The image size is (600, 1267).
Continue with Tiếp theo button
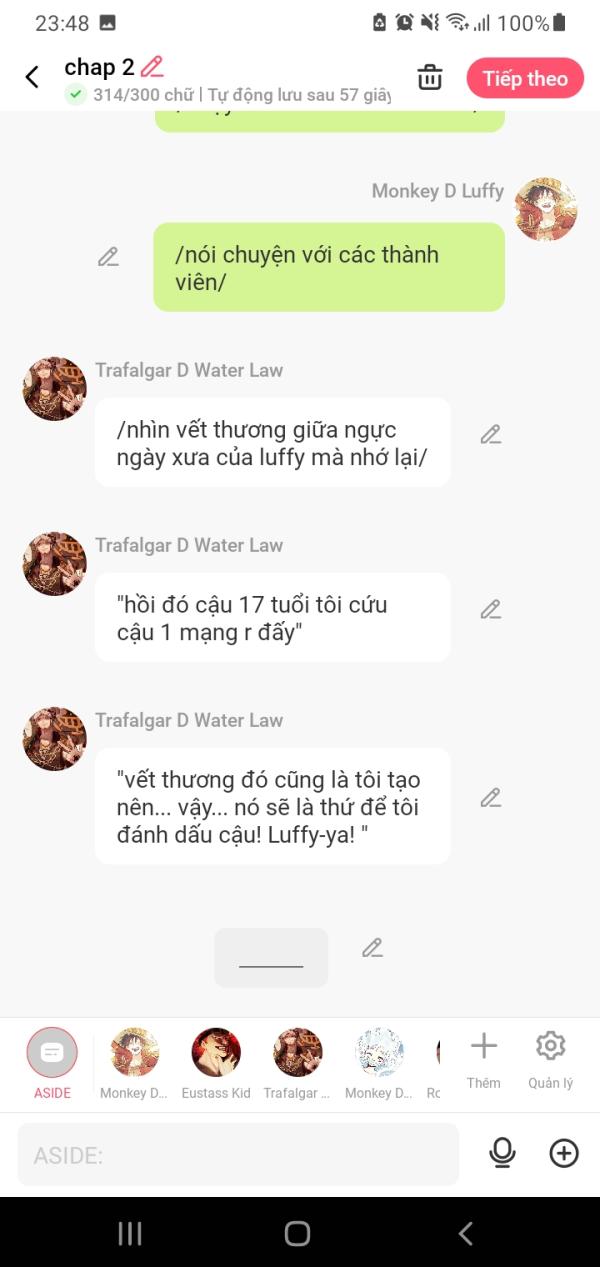(525, 79)
